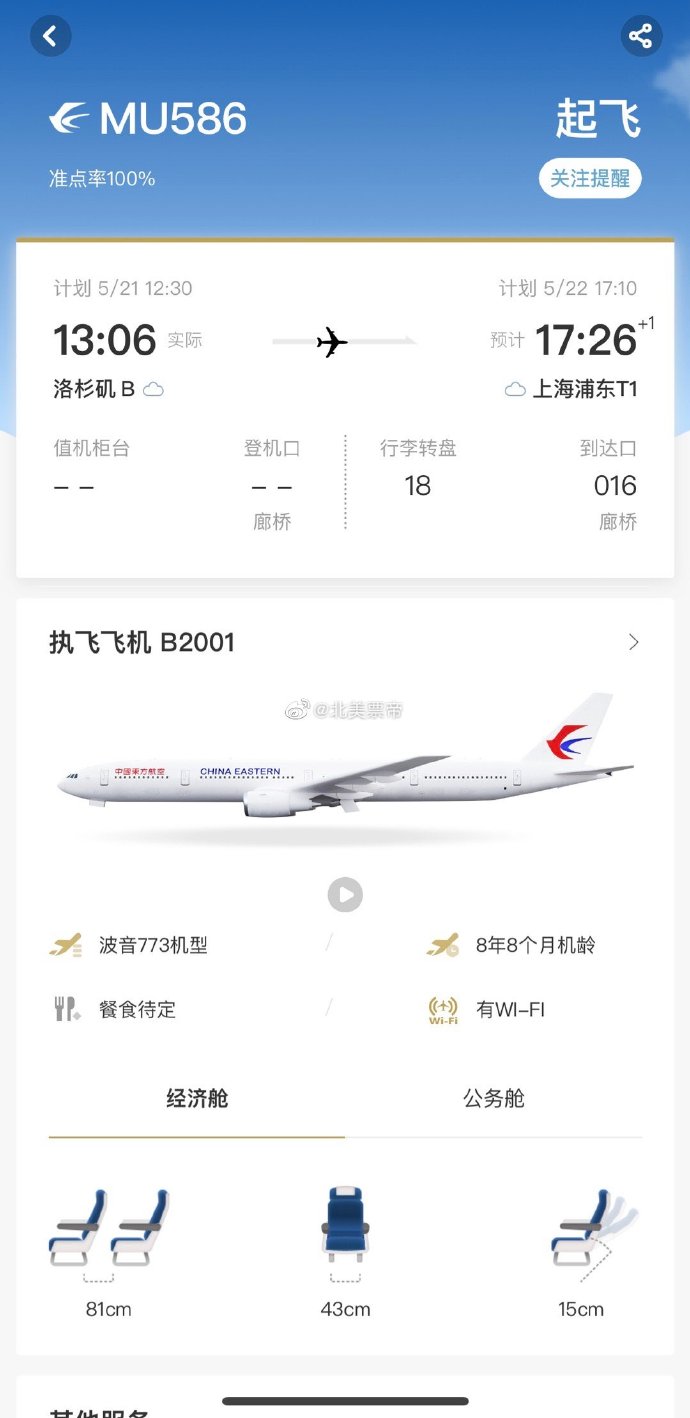Go back using the top-left arrow
This screenshot has height=1418, width=690.
50,37
